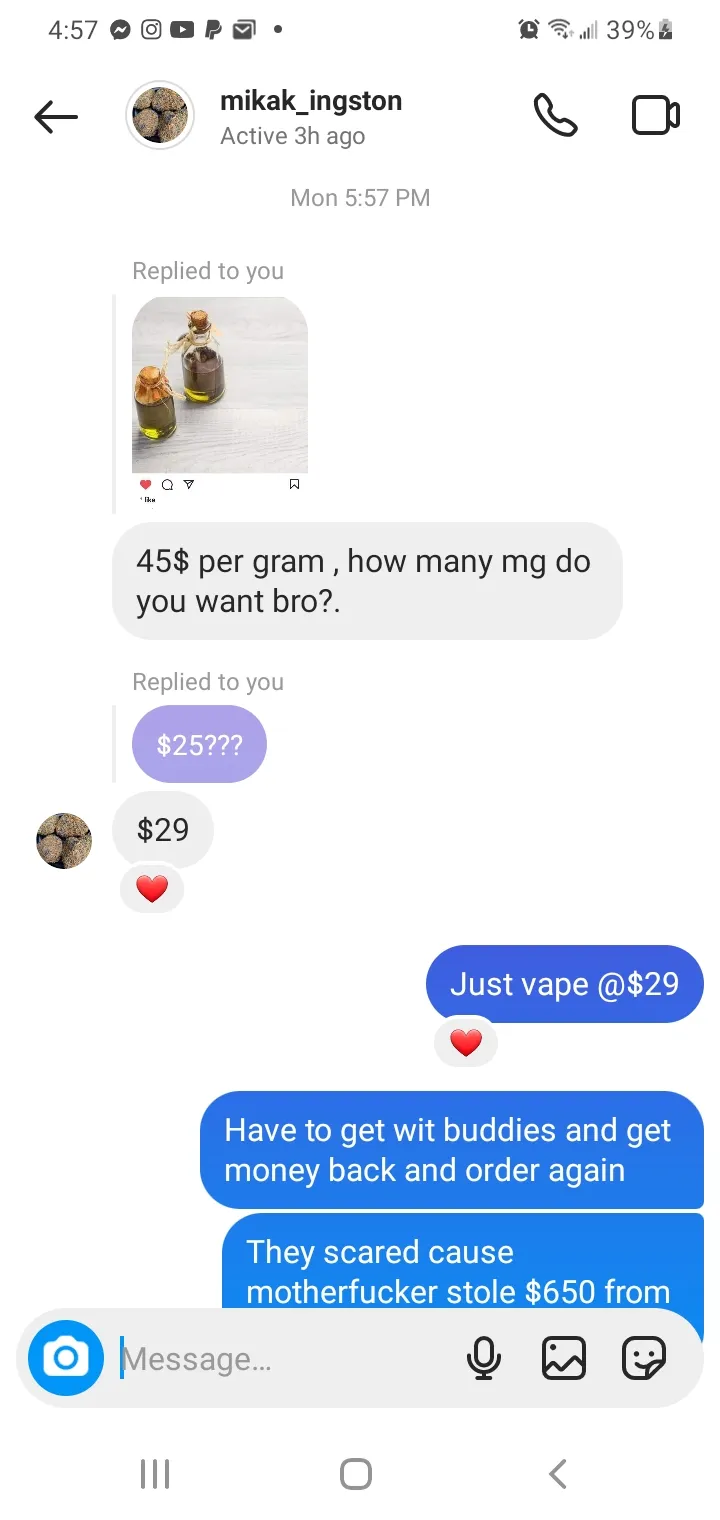This screenshot has width=720, height=1520.
Task: Go back to the inbox with the arrow
Action: click(56, 117)
